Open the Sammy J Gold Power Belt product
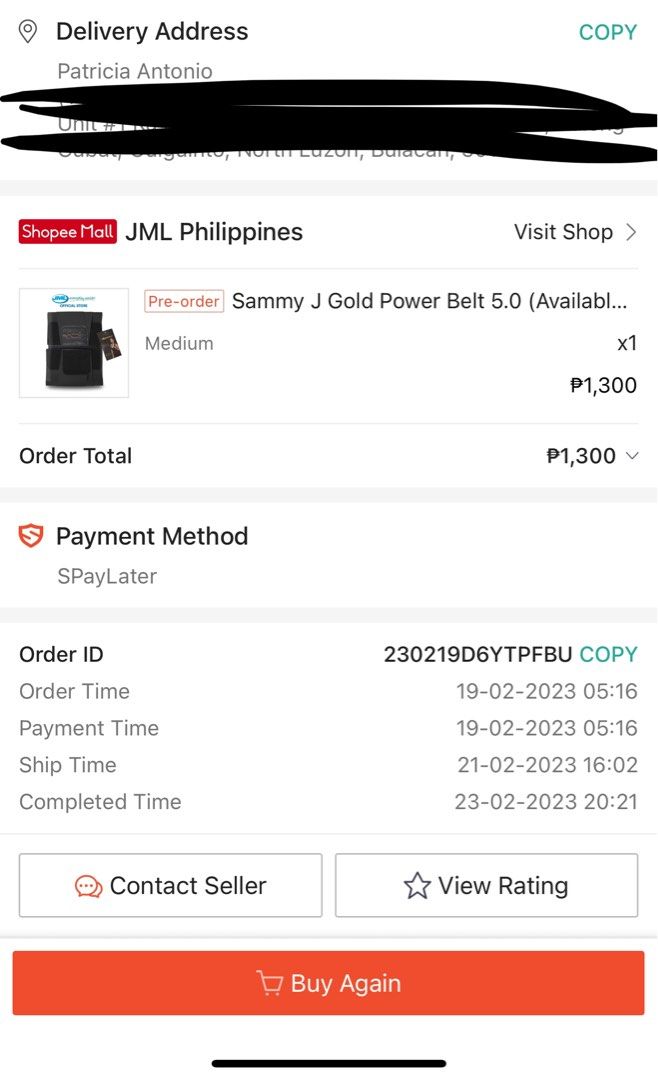This screenshot has width=658, height=1080. 429,301
